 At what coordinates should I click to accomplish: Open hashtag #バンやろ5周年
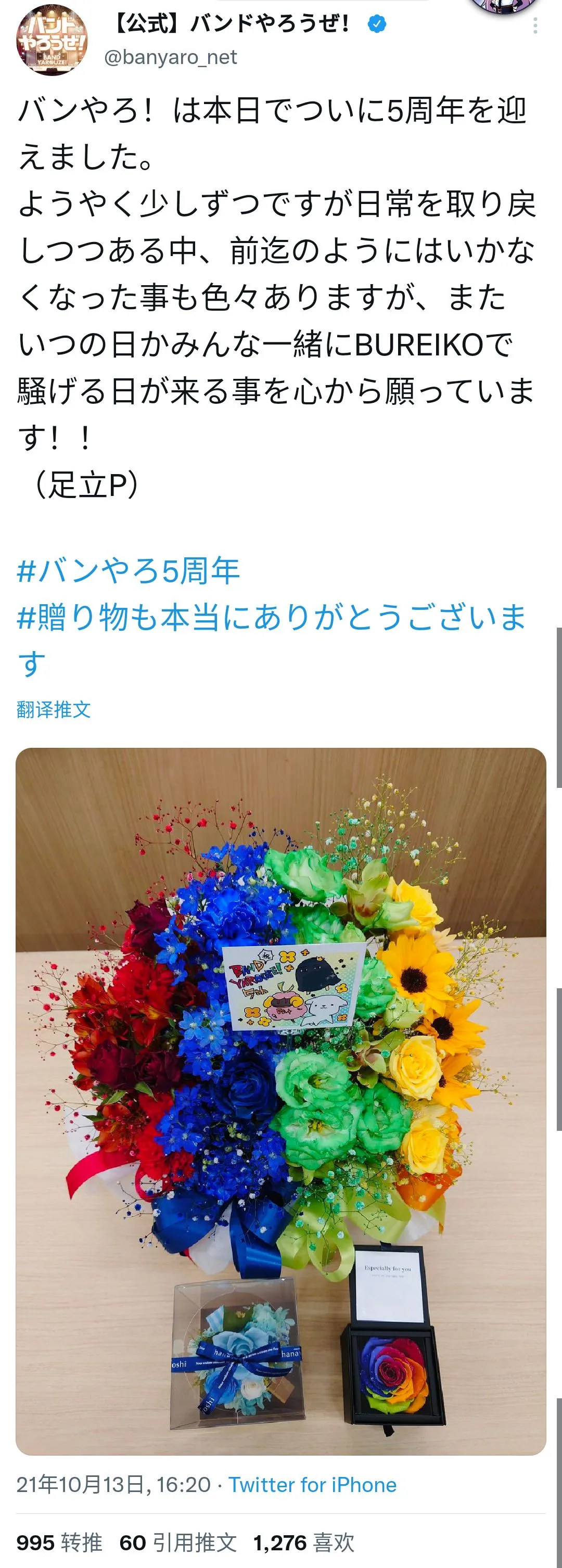pyautogui.click(x=129, y=571)
